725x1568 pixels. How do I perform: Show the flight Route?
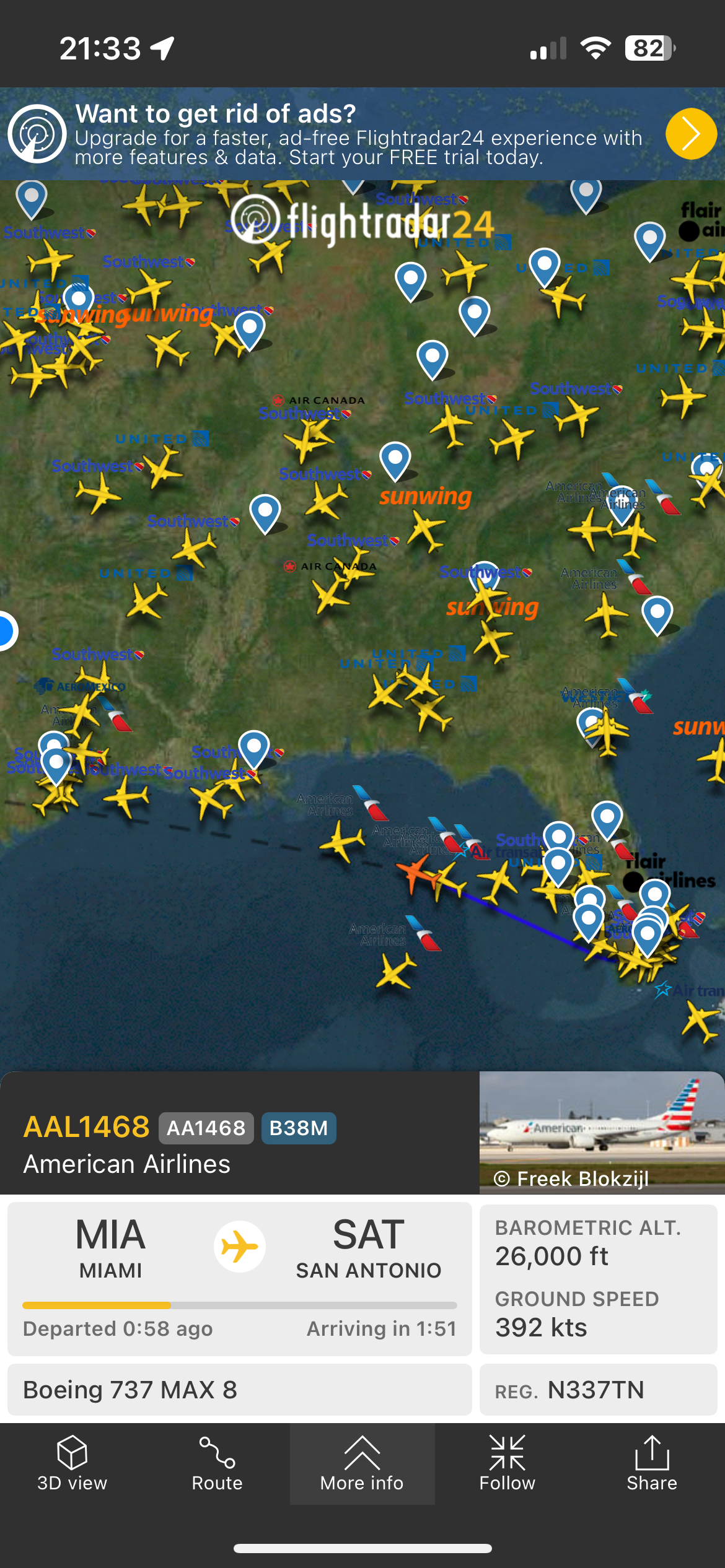click(x=217, y=1464)
